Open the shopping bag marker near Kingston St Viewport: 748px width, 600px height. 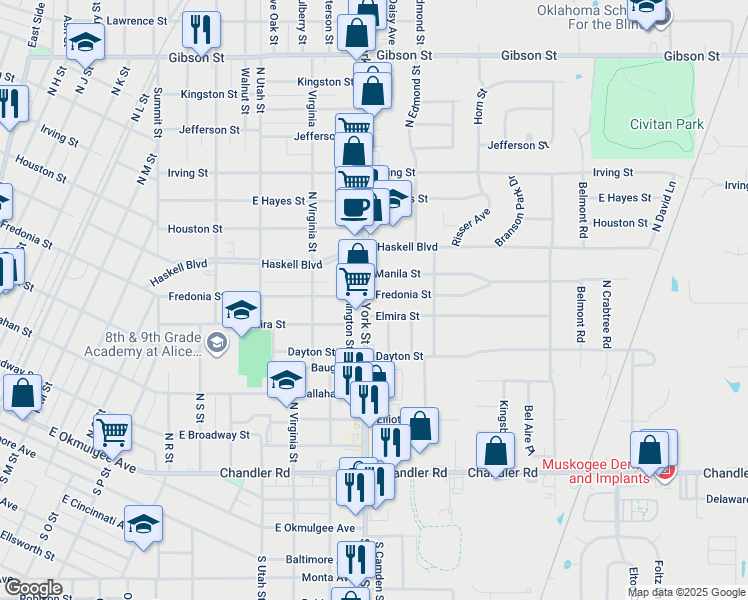tap(371, 91)
